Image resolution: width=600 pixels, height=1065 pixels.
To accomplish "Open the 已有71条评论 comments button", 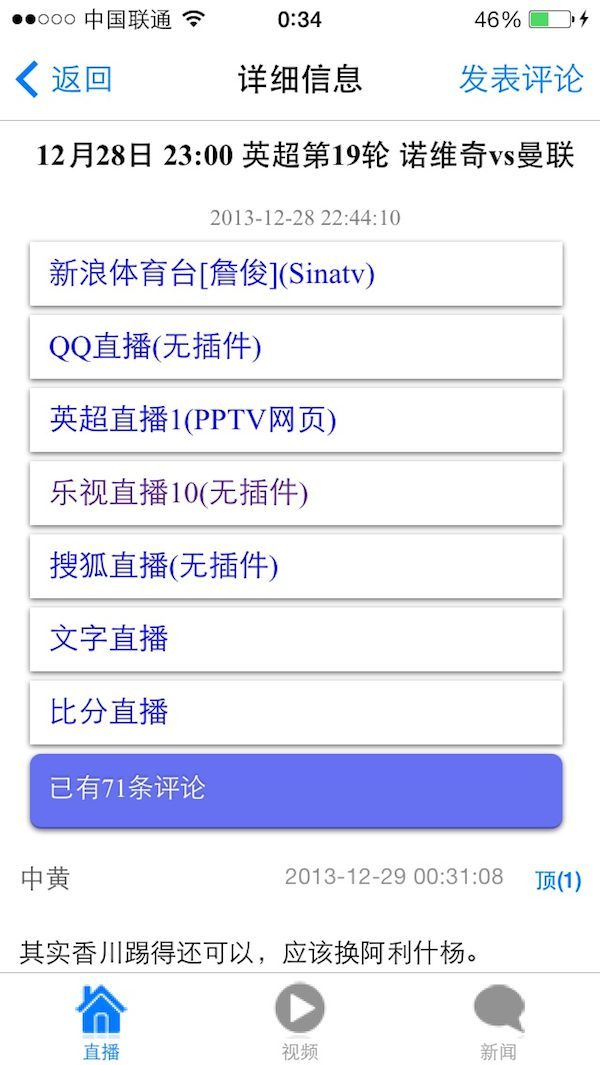I will pos(296,790).
